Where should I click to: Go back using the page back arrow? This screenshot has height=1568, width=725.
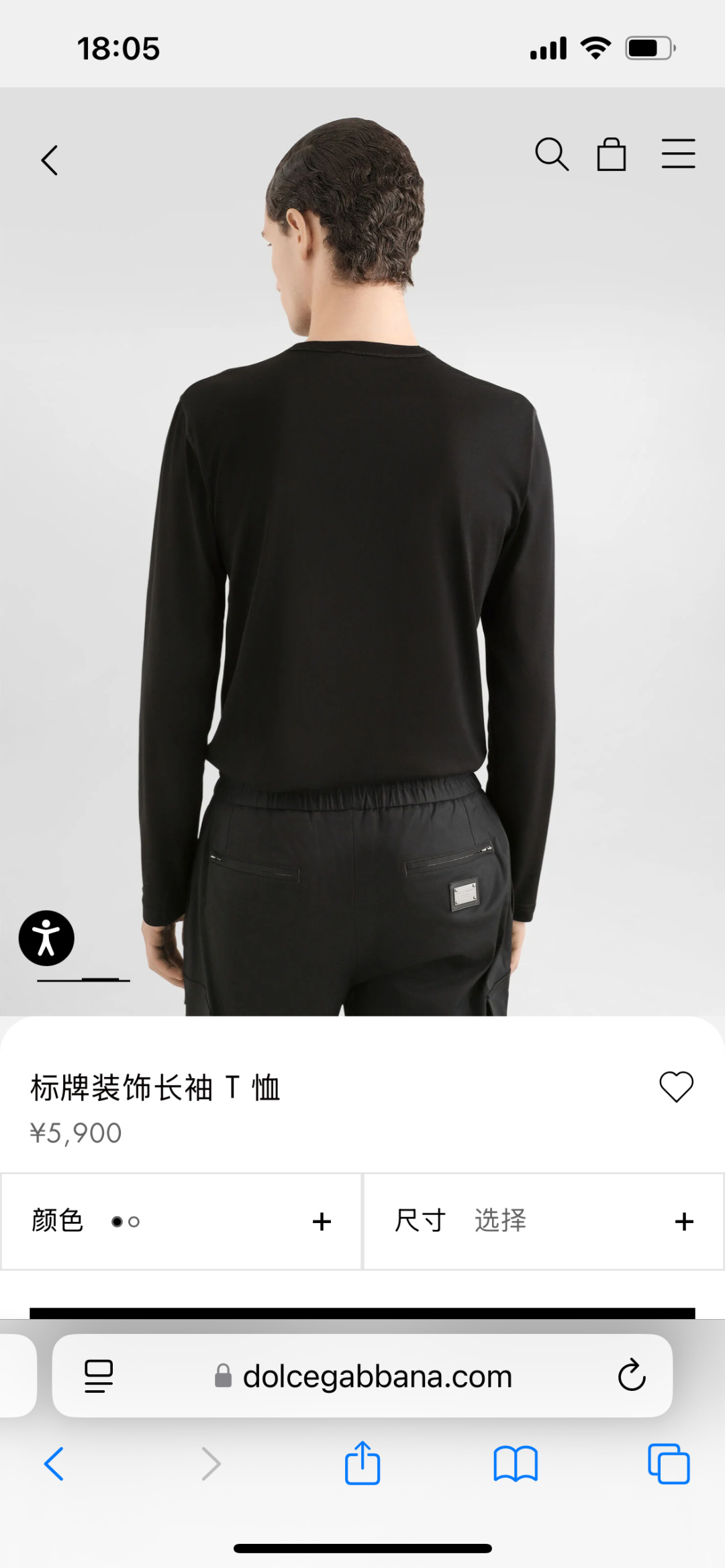point(50,160)
